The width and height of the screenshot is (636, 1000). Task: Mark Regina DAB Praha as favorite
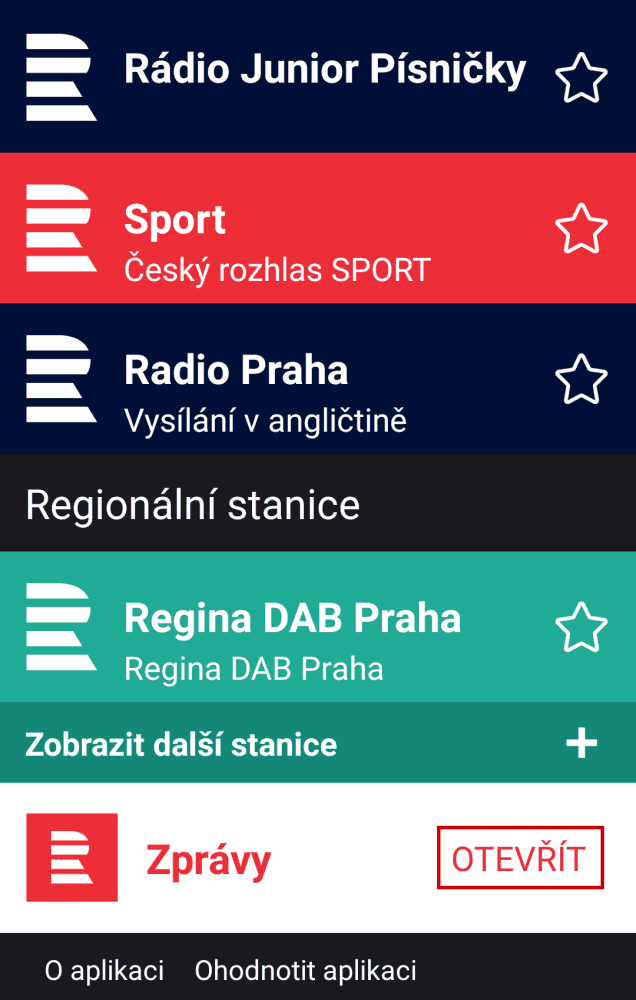pos(581,628)
